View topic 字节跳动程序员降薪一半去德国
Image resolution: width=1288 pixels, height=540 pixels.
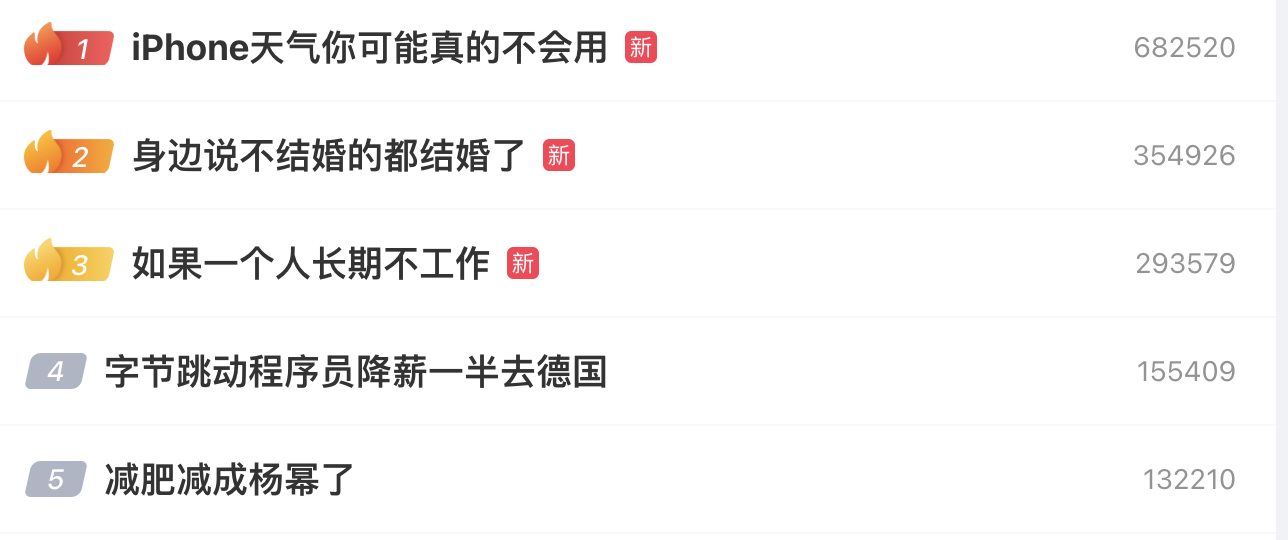(355, 372)
